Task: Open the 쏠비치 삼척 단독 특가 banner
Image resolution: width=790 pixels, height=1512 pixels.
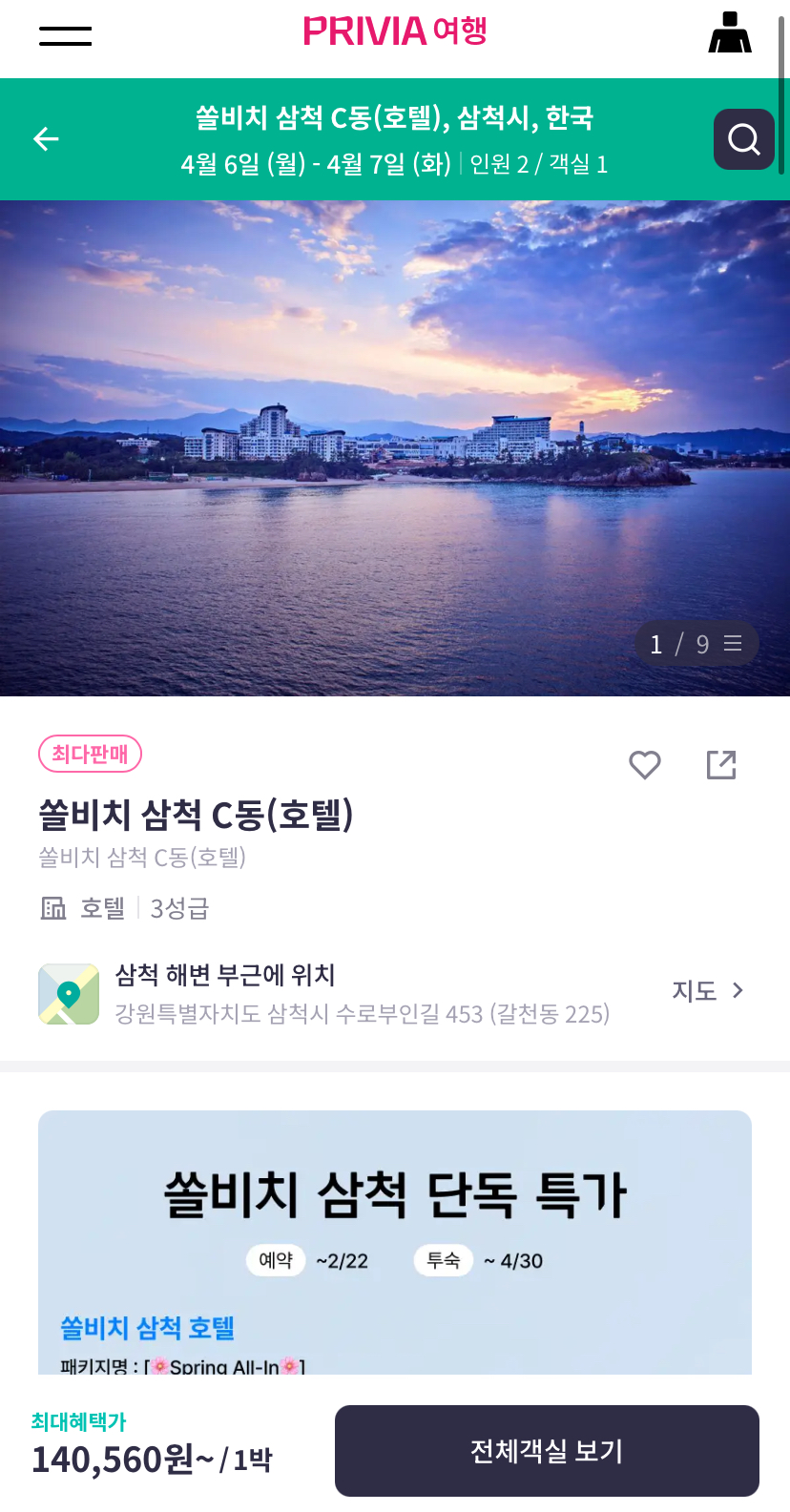Action: (394, 1240)
